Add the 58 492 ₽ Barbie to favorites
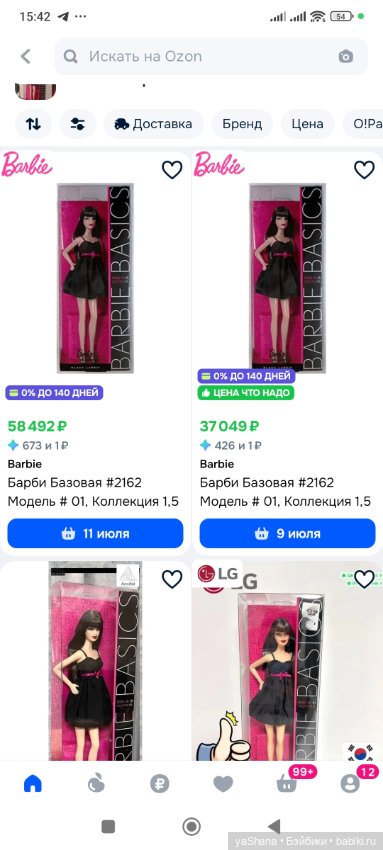 point(172,170)
